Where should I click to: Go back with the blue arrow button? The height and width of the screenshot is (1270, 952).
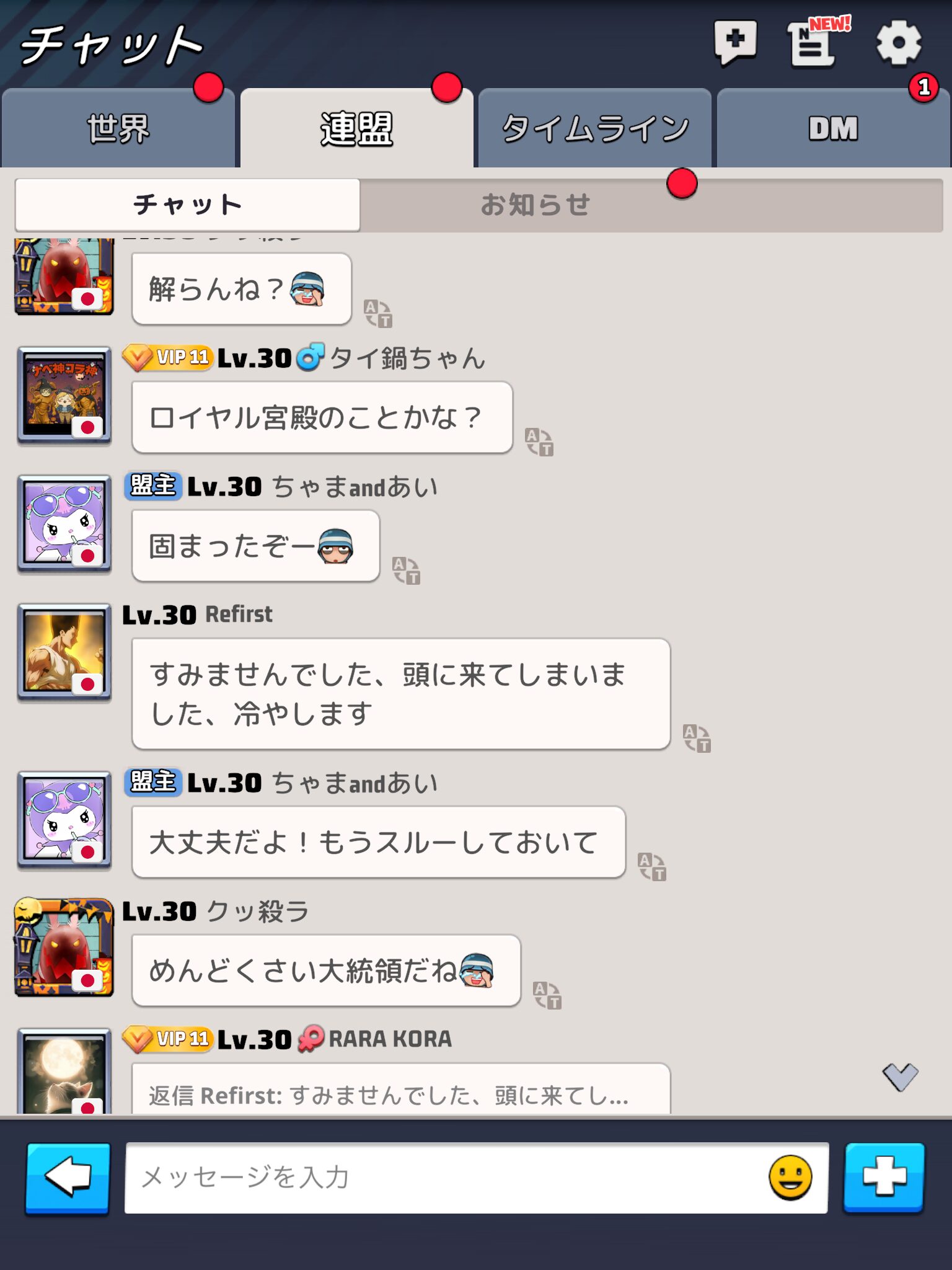(68, 1178)
